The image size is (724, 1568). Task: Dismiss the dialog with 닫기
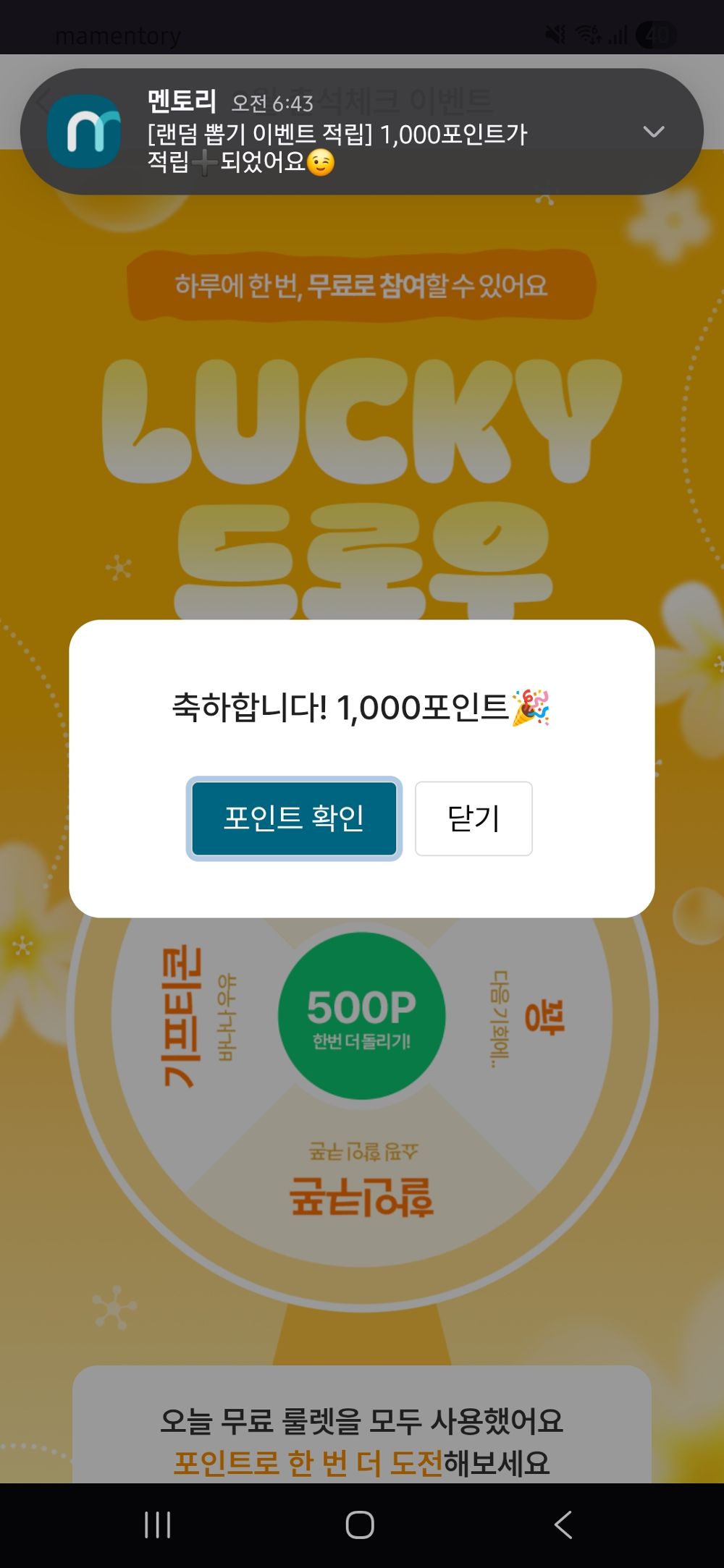point(473,818)
